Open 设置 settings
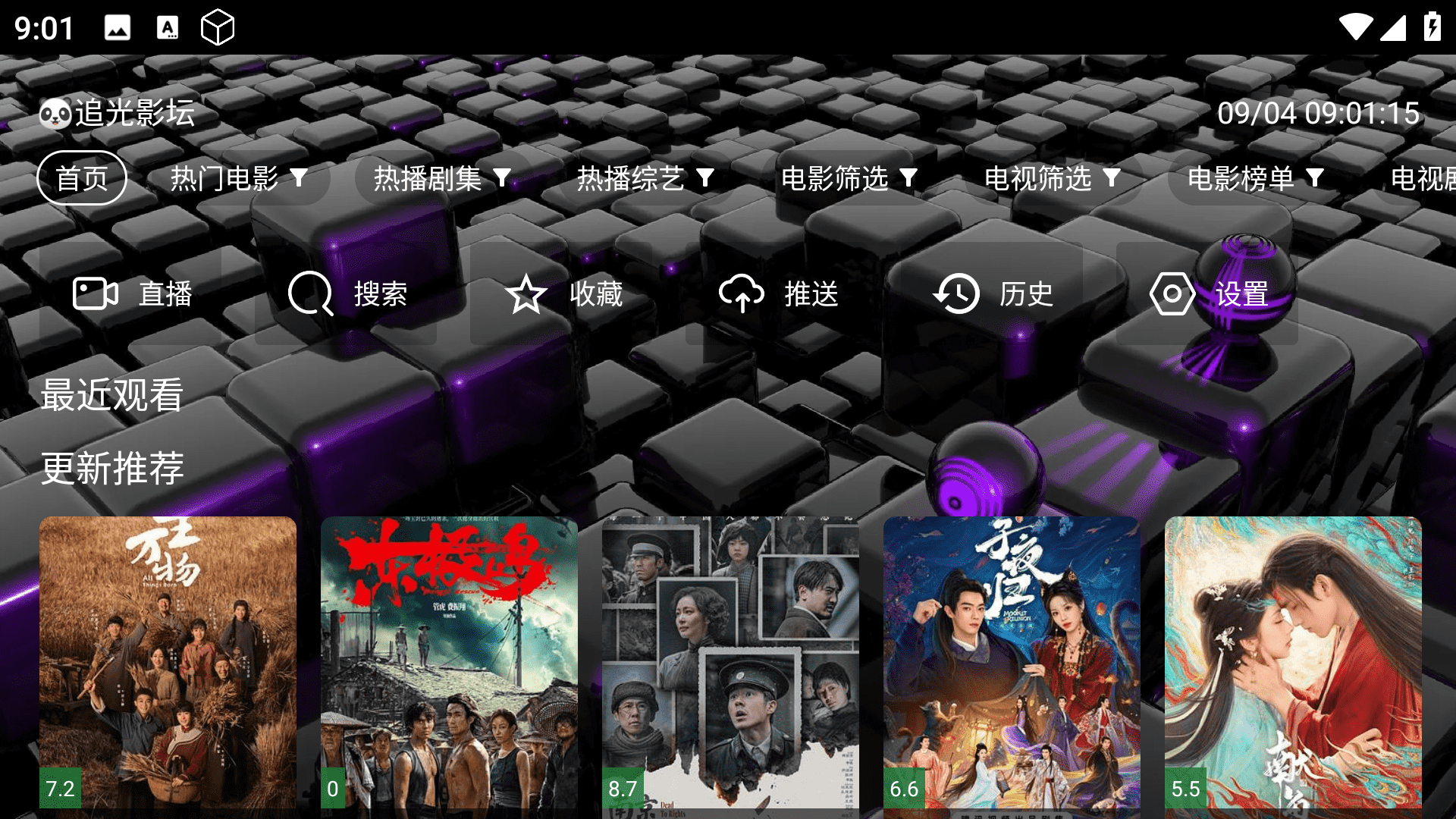The height and width of the screenshot is (819, 1456). (1209, 294)
